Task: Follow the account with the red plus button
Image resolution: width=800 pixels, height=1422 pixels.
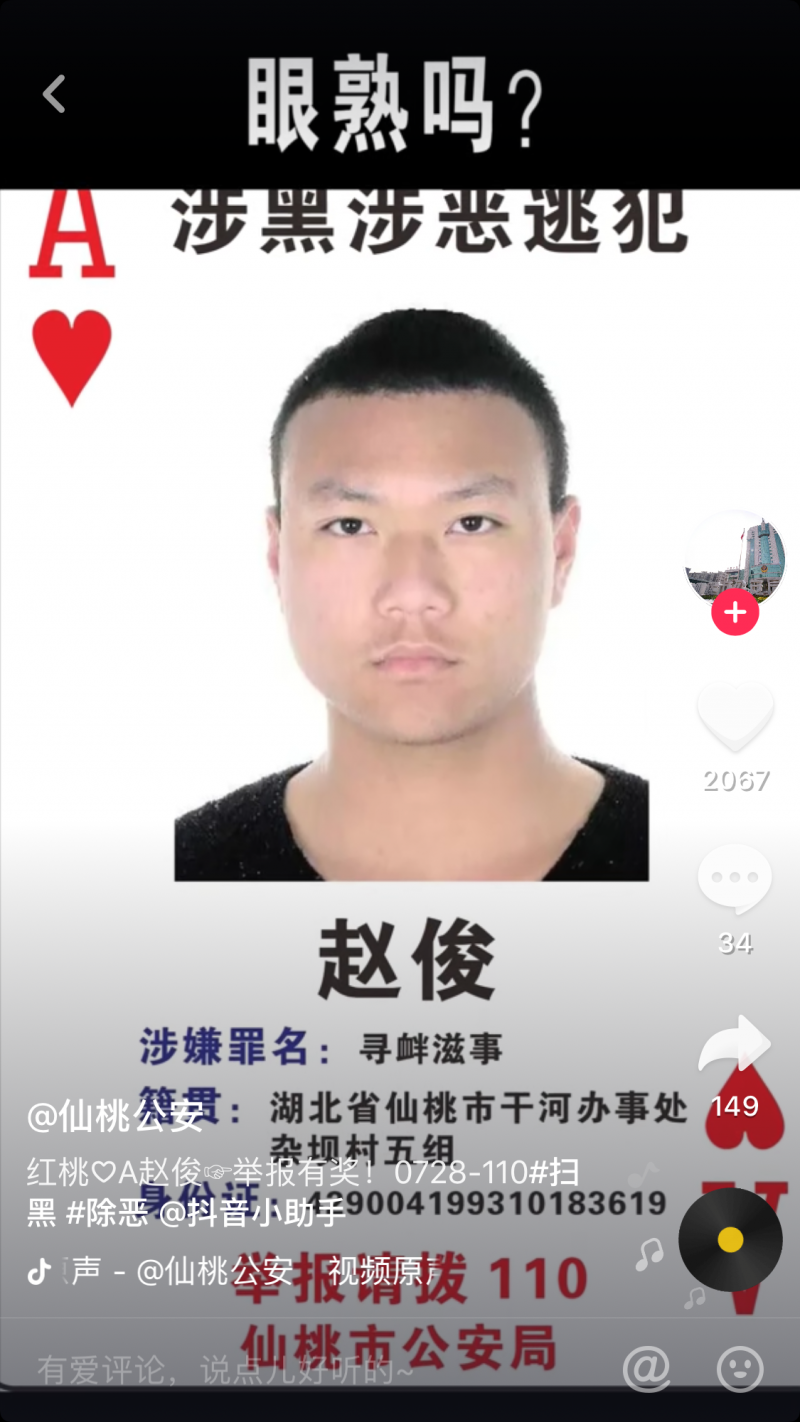Action: [735, 612]
